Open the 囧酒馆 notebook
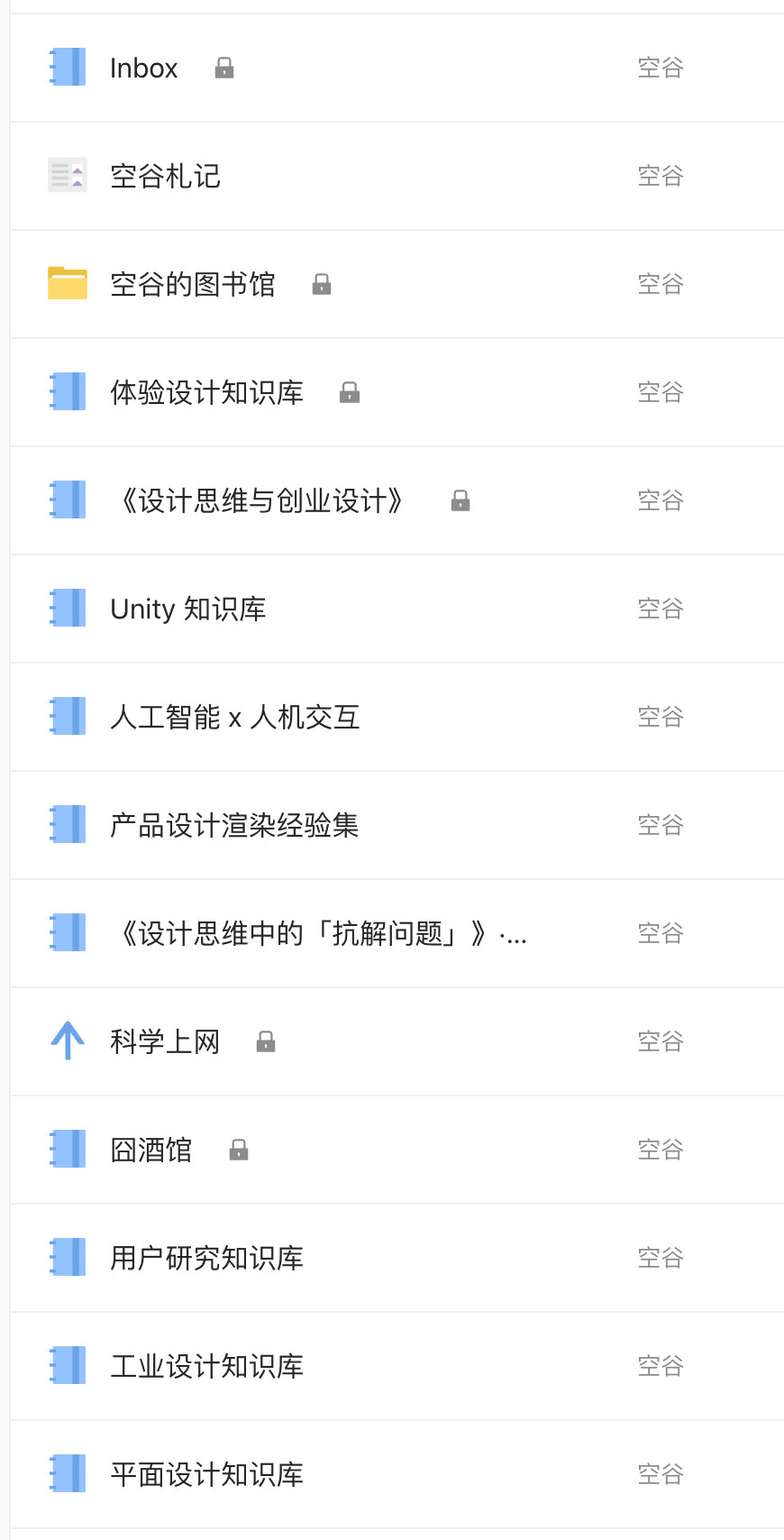The height and width of the screenshot is (1540, 784). pyautogui.click(x=150, y=1150)
